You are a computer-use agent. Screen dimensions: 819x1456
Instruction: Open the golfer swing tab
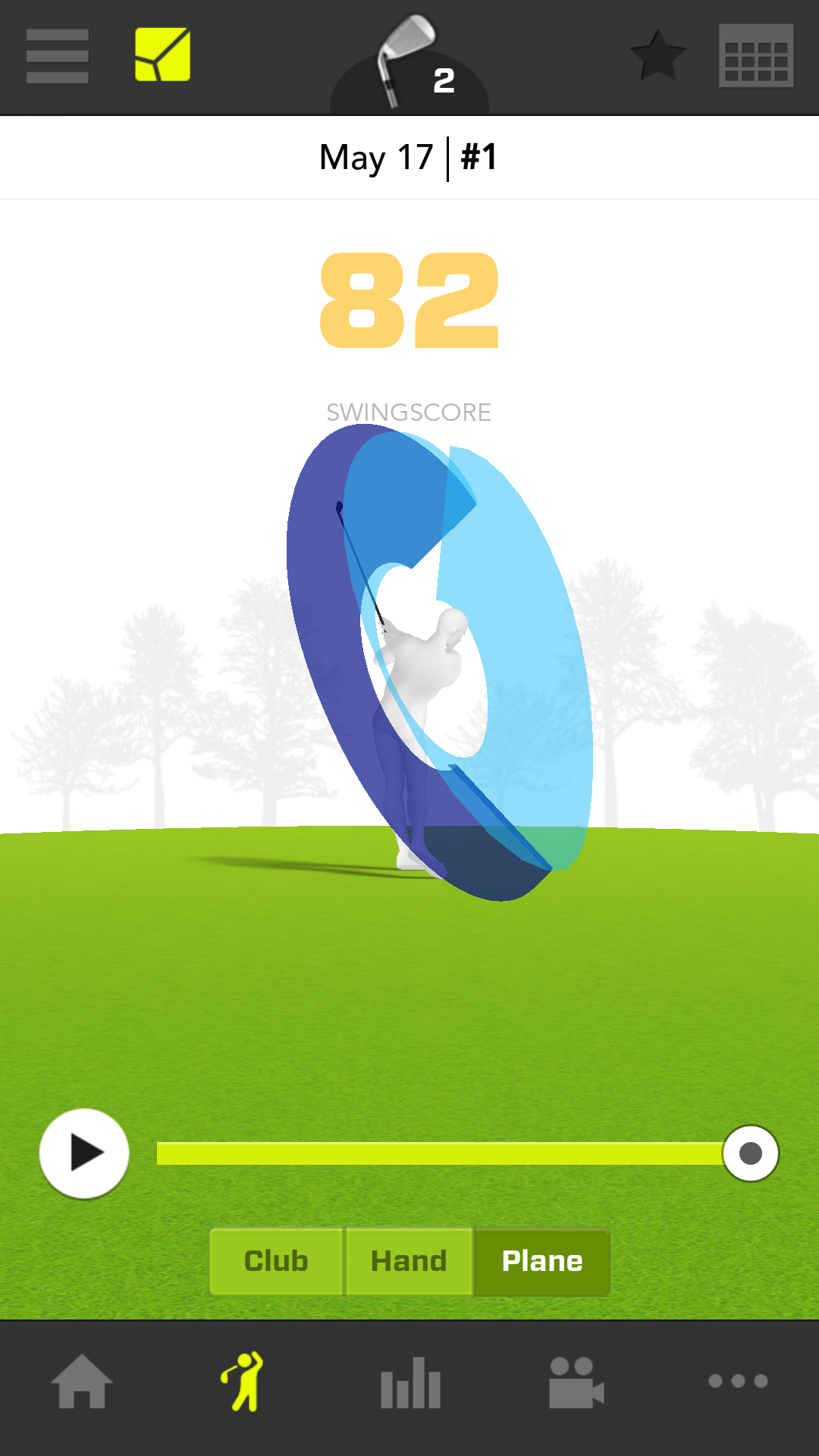point(244,1382)
